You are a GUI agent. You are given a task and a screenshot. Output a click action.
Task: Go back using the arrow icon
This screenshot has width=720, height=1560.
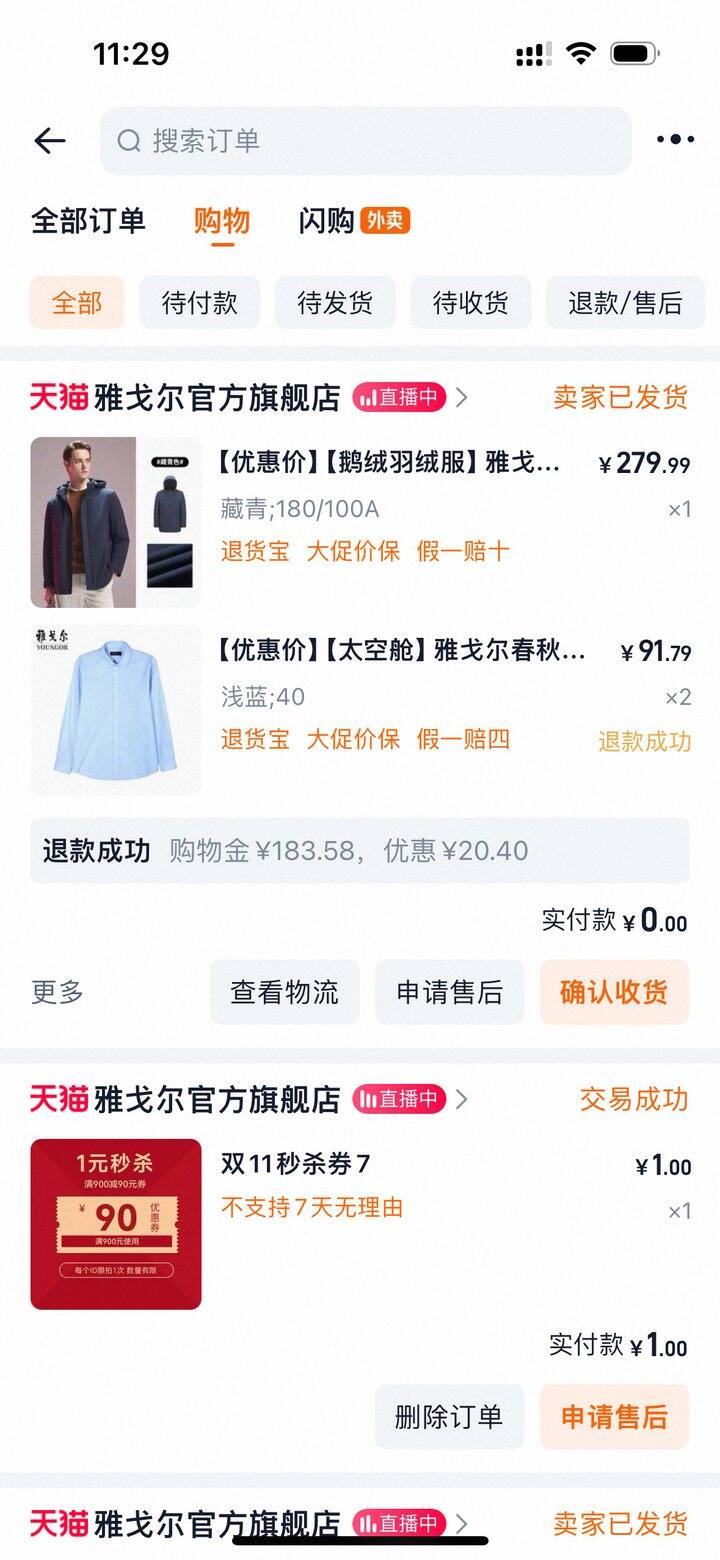click(x=49, y=141)
